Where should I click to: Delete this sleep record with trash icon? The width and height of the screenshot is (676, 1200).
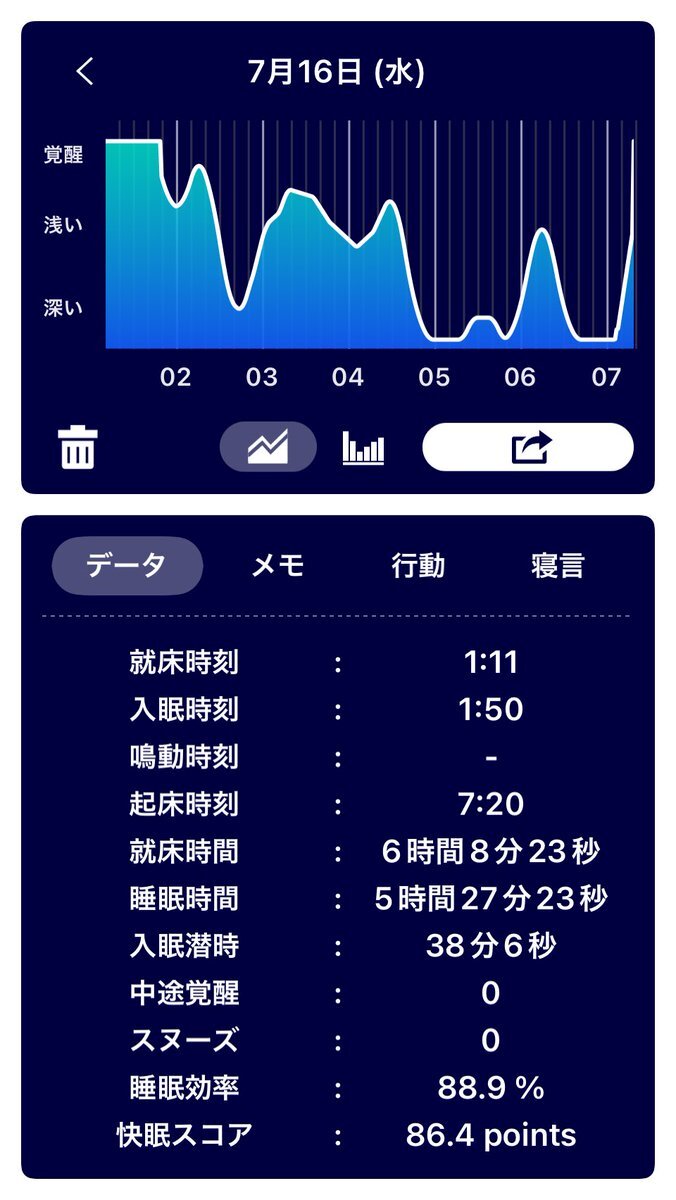(79, 447)
